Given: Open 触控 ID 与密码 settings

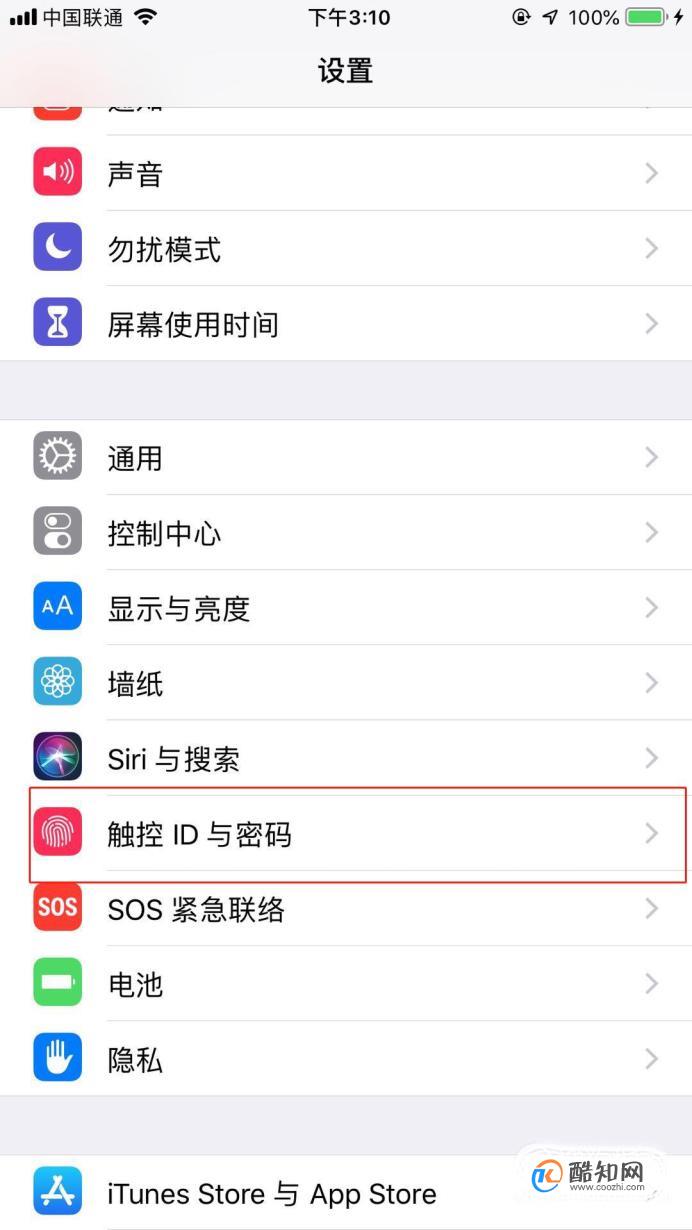Looking at the screenshot, I should tap(346, 833).
